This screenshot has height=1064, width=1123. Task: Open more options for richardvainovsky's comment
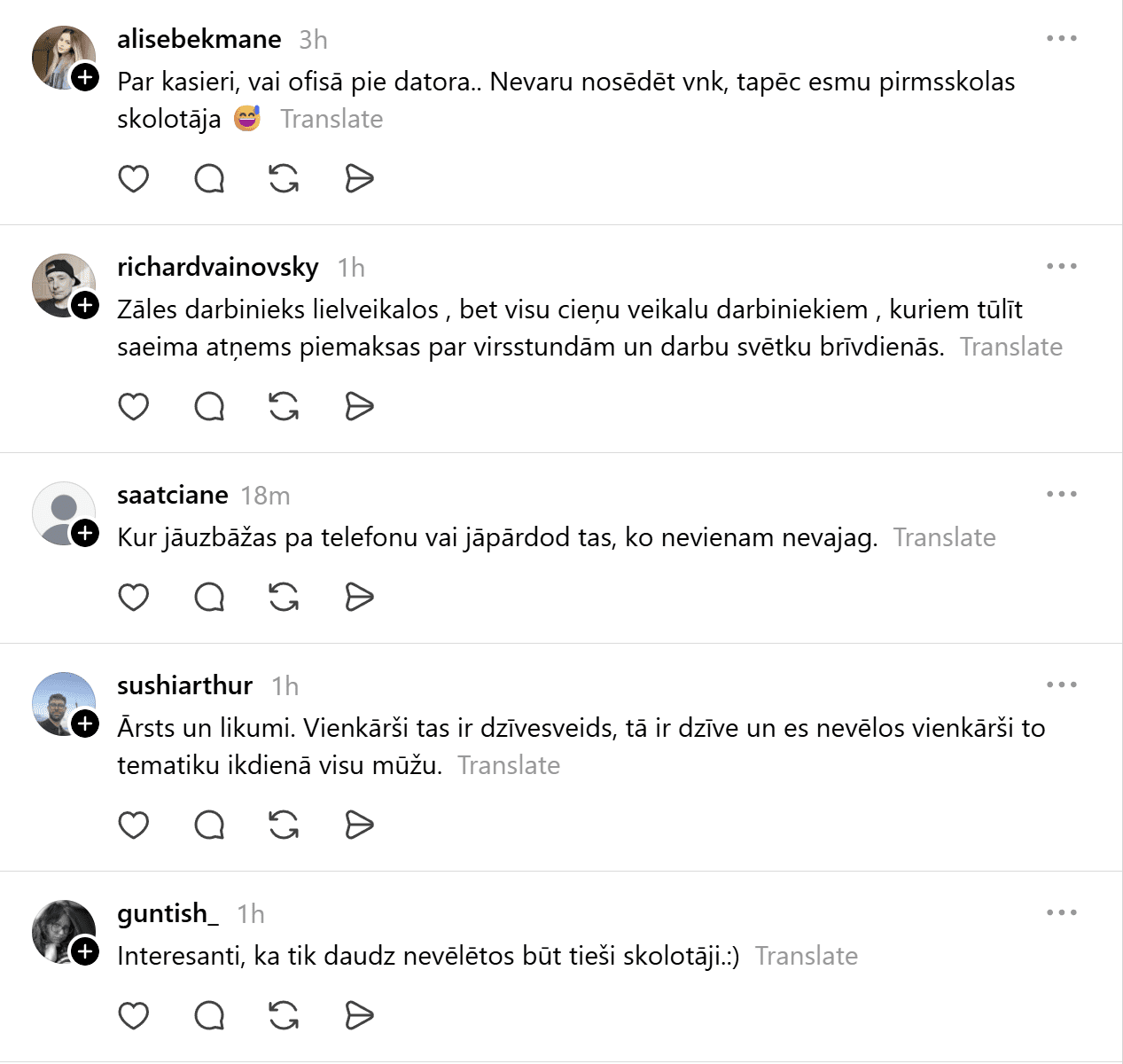(1061, 267)
